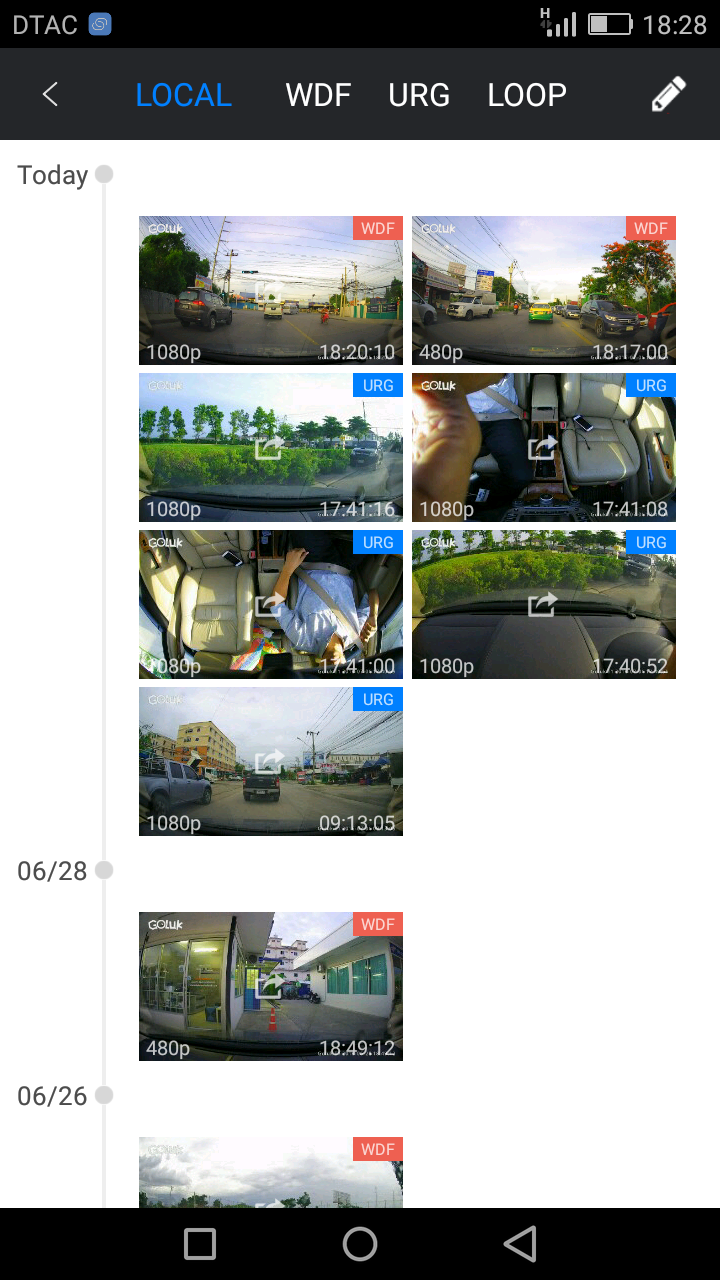Switch to the WDF tab
This screenshot has width=720, height=1280.
click(x=318, y=95)
